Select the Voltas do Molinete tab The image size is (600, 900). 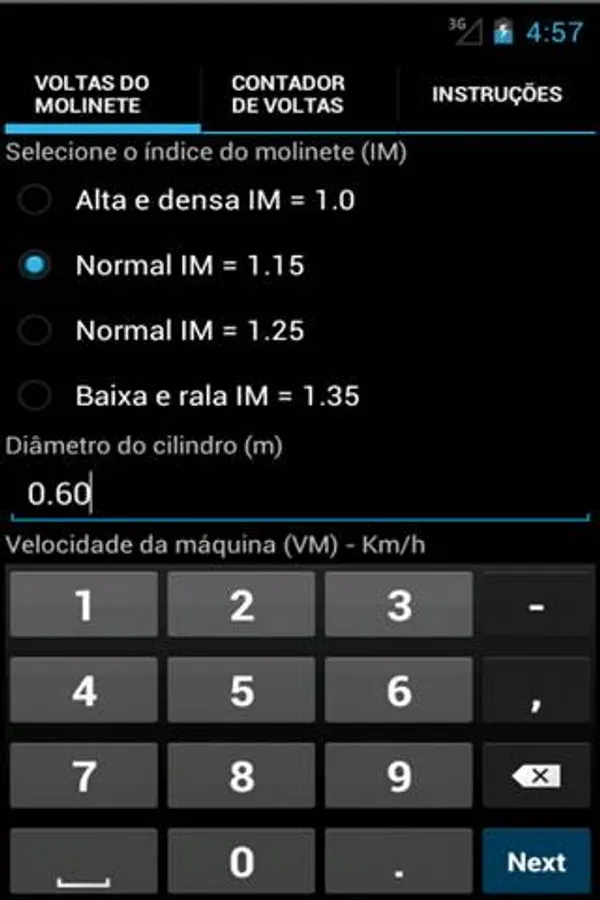(x=92, y=95)
